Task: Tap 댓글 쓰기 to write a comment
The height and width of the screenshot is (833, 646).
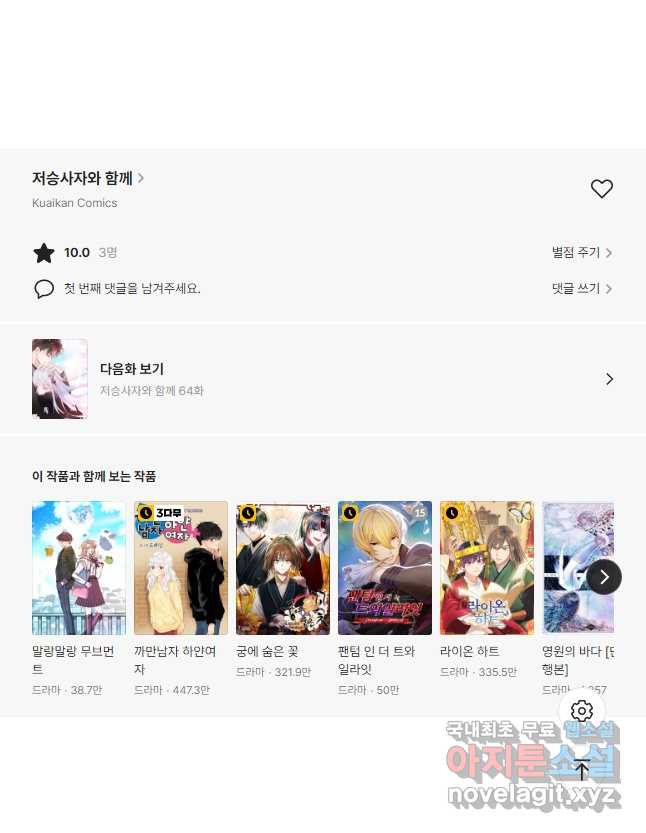Action: click(x=581, y=288)
